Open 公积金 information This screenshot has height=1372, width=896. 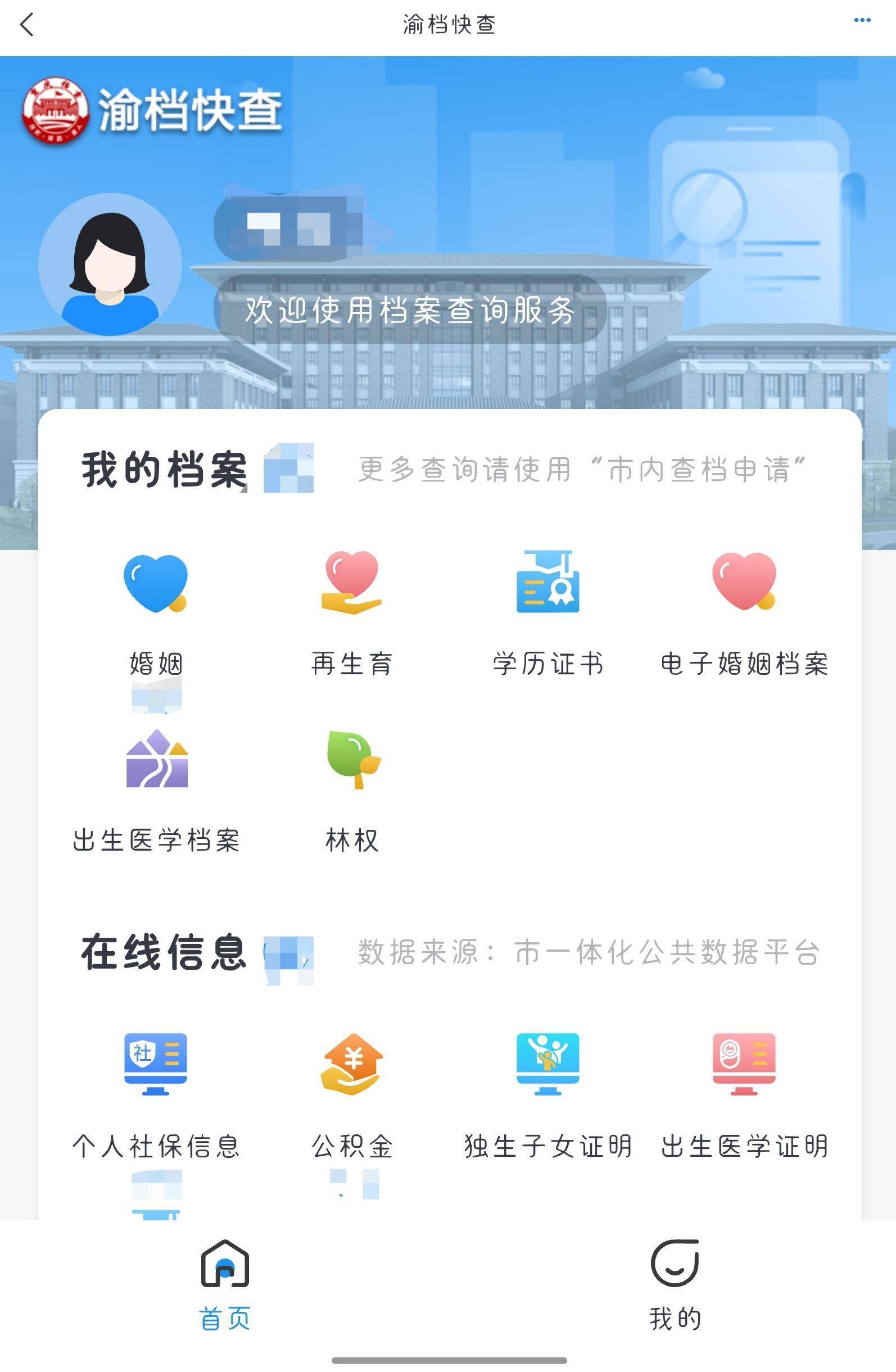(352, 1092)
